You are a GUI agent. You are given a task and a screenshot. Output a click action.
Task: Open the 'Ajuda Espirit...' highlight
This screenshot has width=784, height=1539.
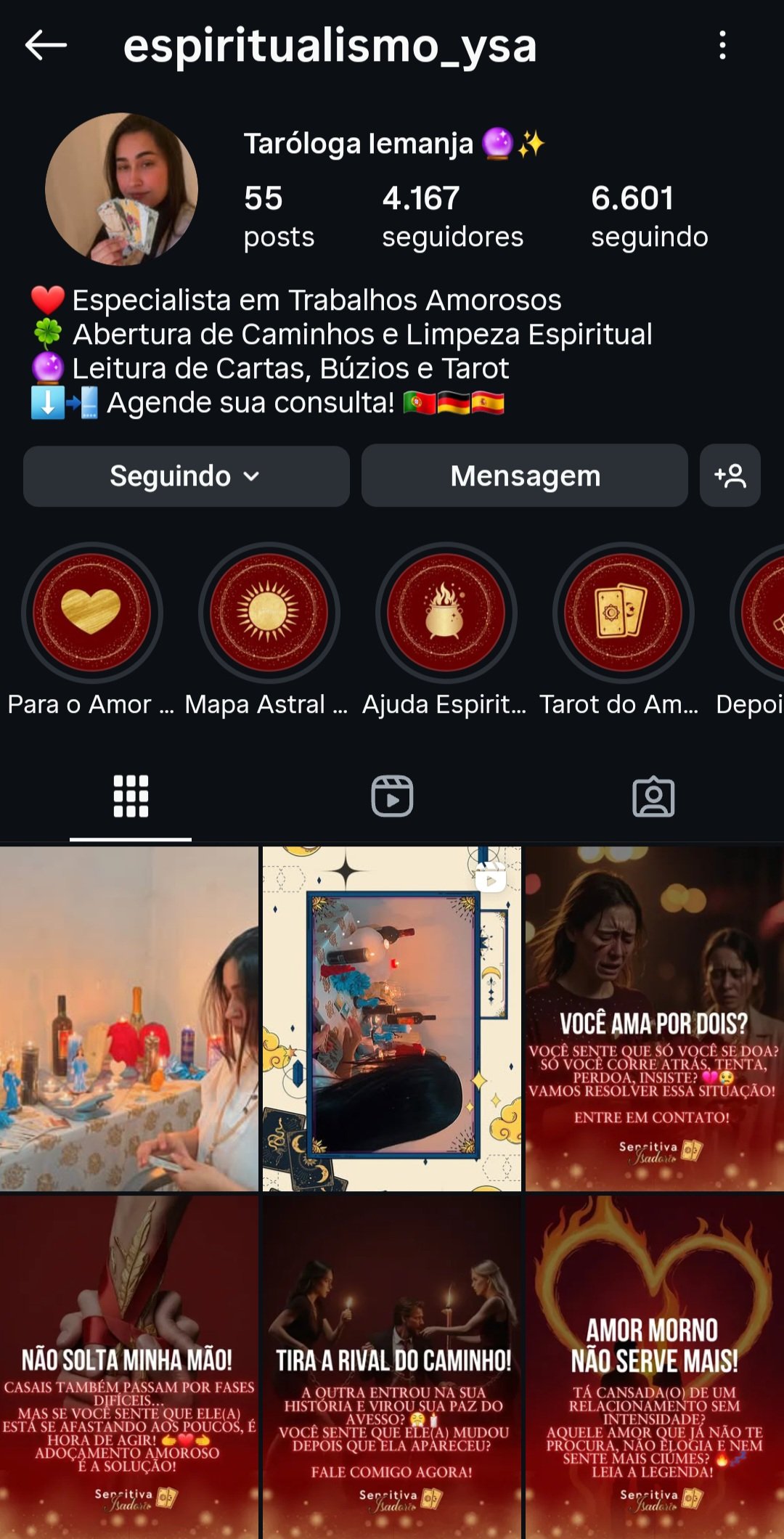(x=446, y=613)
